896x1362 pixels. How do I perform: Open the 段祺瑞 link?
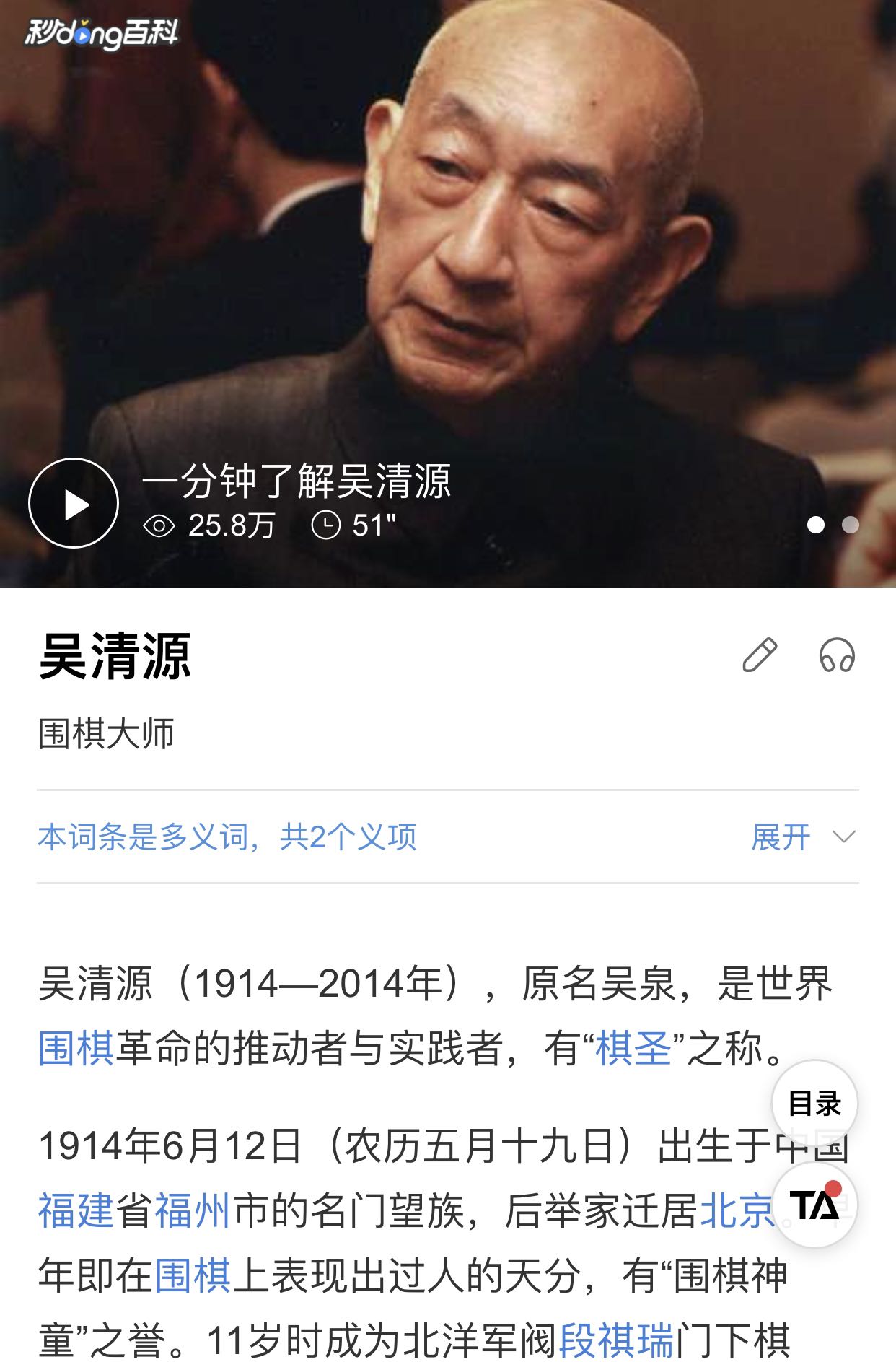pos(616,1340)
